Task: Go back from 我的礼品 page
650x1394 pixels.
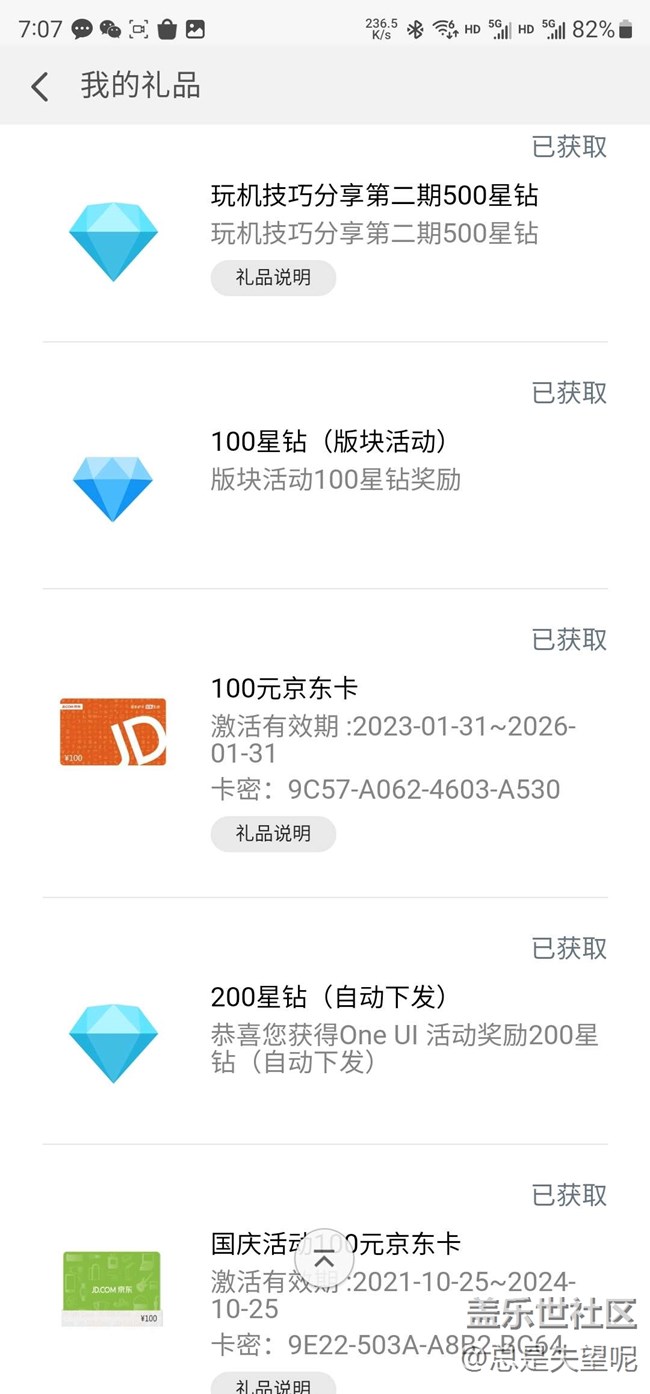Action: pyautogui.click(x=40, y=87)
